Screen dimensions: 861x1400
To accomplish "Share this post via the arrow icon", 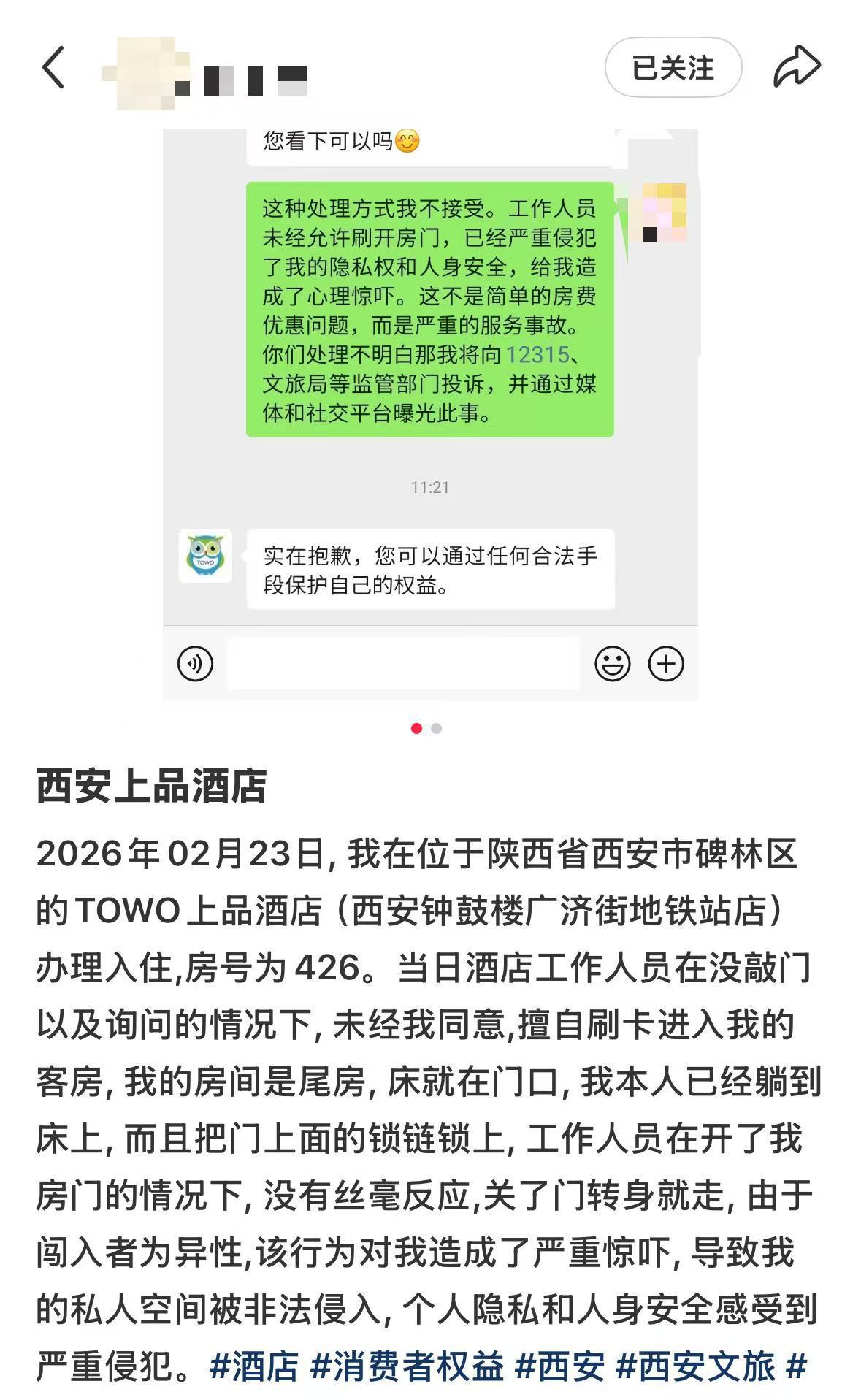I will (x=797, y=68).
